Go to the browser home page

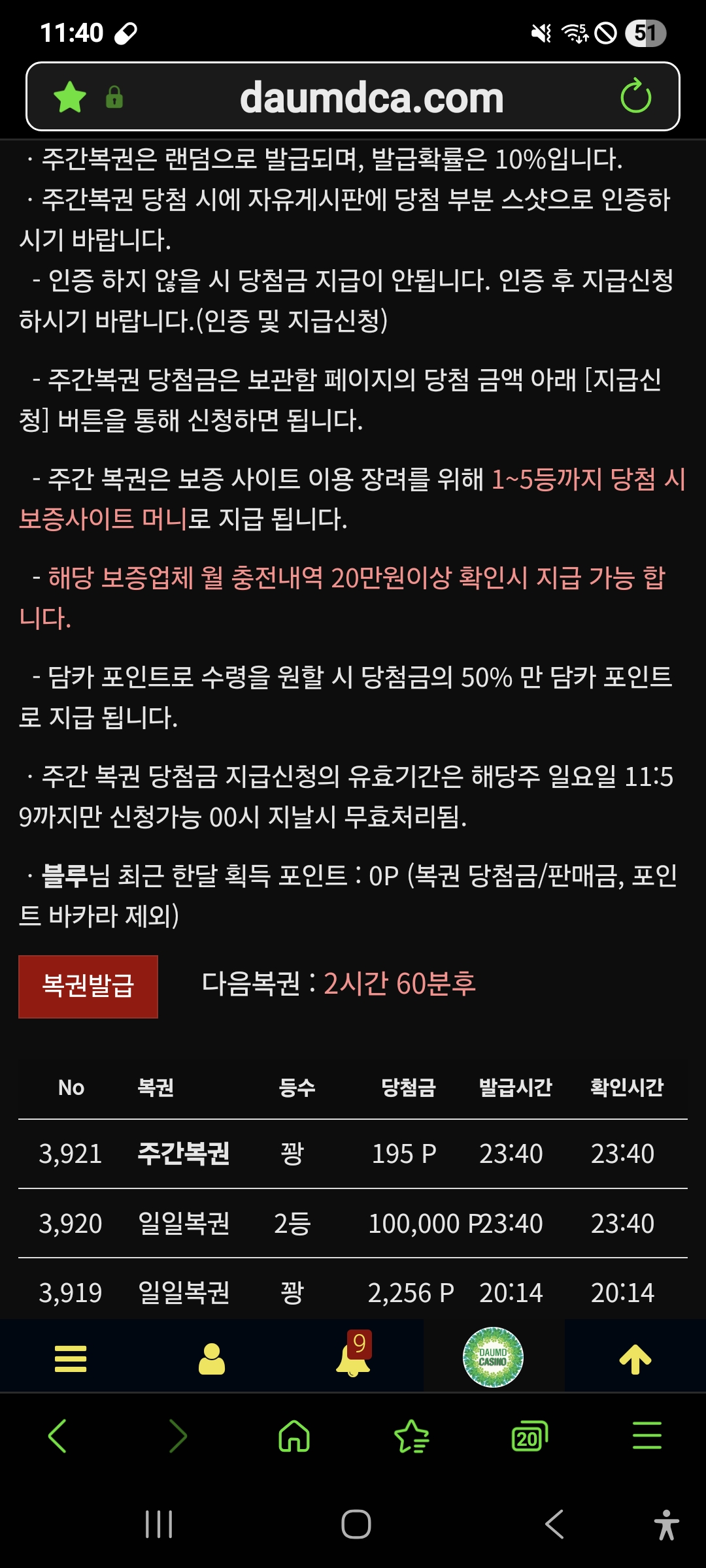(294, 1436)
